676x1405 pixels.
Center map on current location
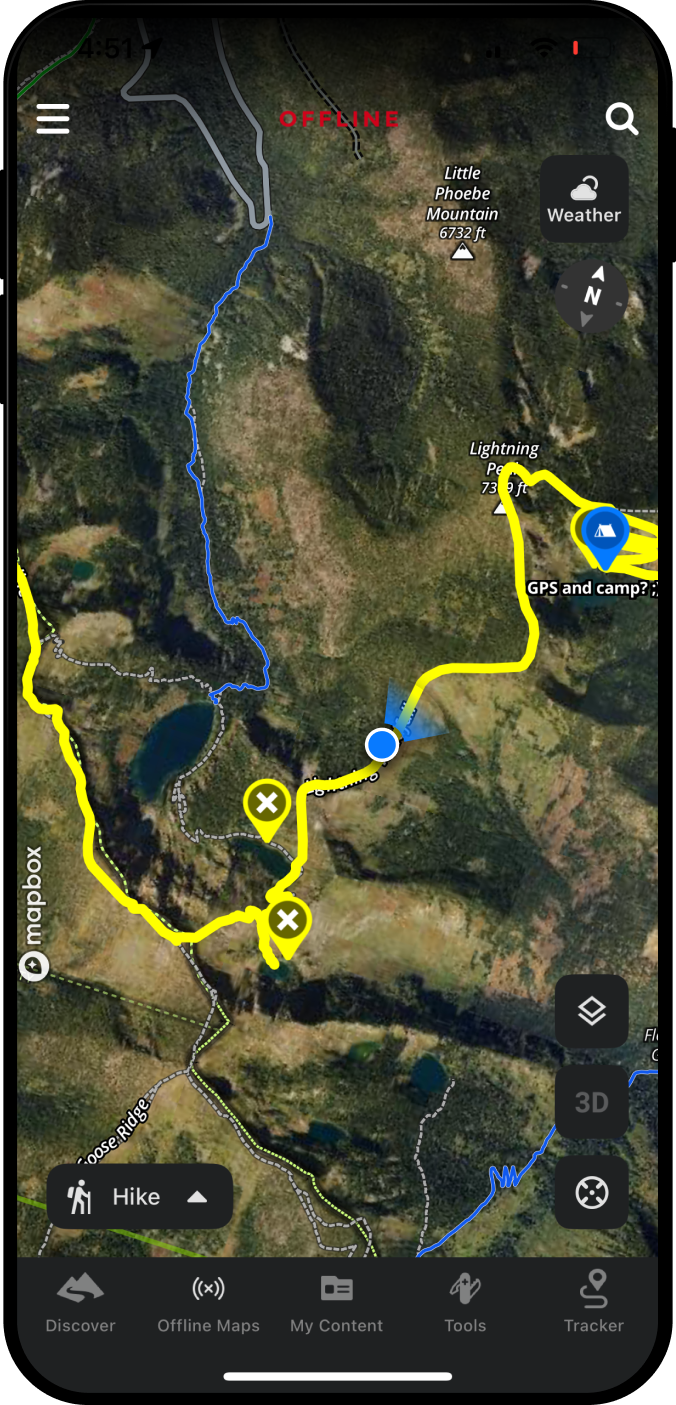[592, 1193]
